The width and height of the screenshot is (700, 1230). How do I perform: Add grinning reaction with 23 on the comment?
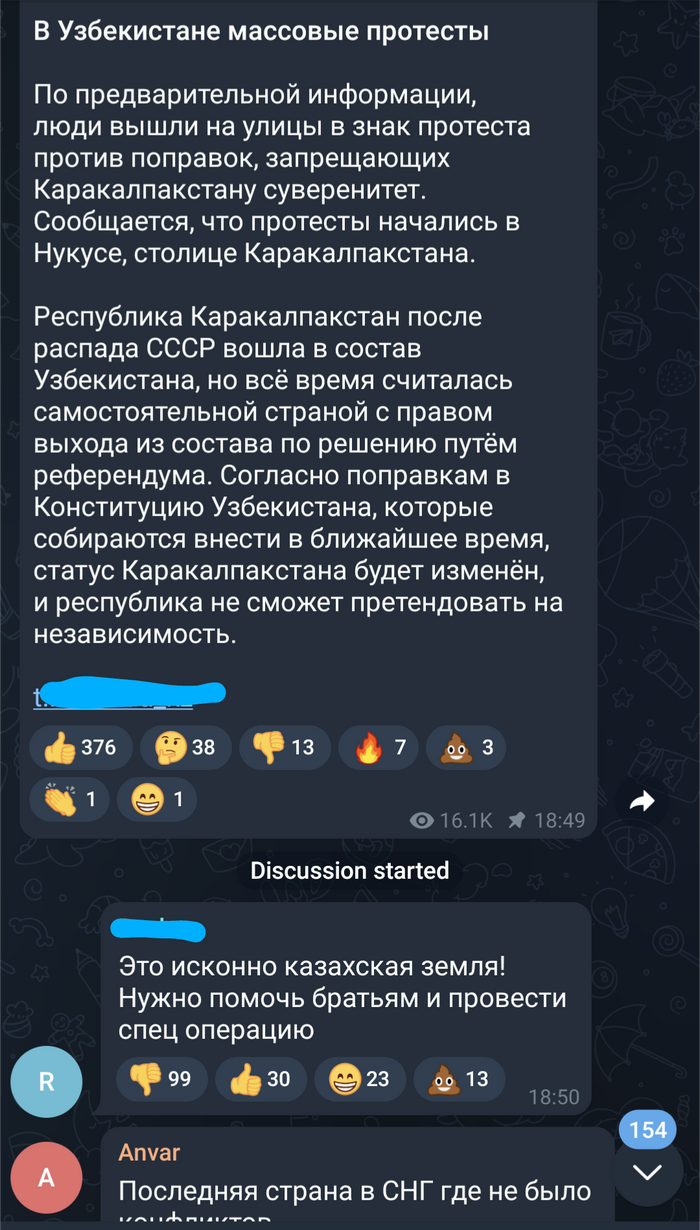click(x=359, y=1078)
